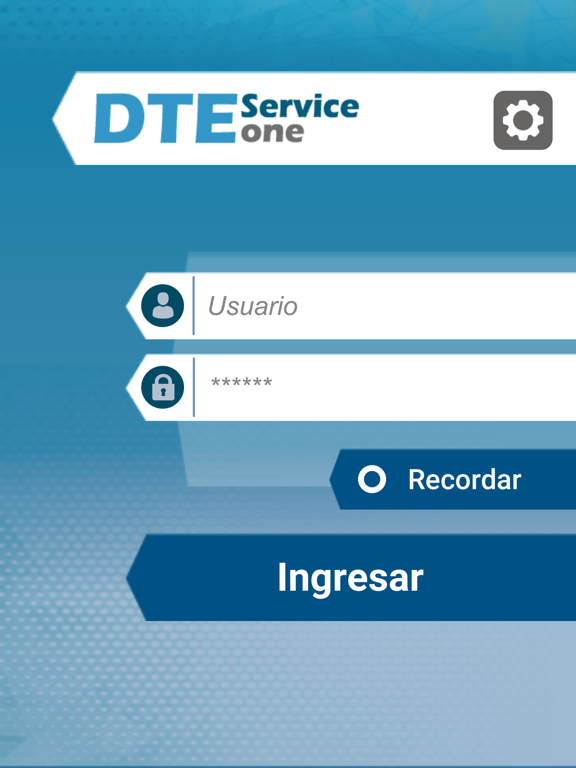Tap the Usuario text field
This screenshot has width=576, height=768.
click(385, 306)
